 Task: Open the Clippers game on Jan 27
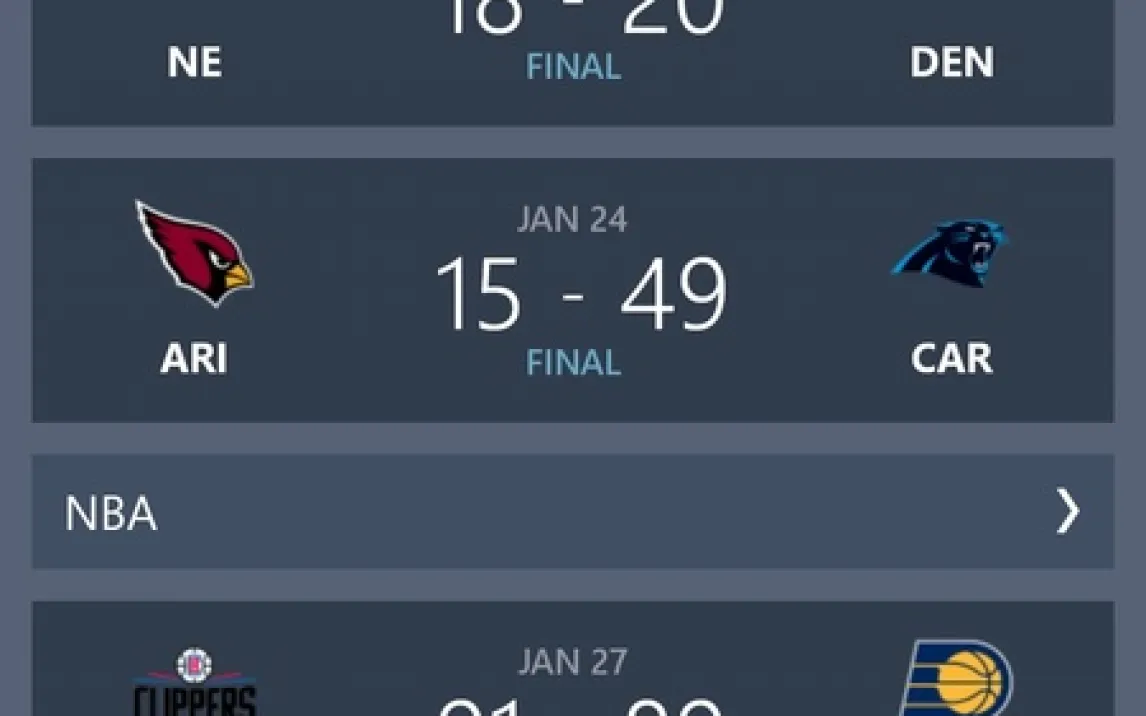572,665
